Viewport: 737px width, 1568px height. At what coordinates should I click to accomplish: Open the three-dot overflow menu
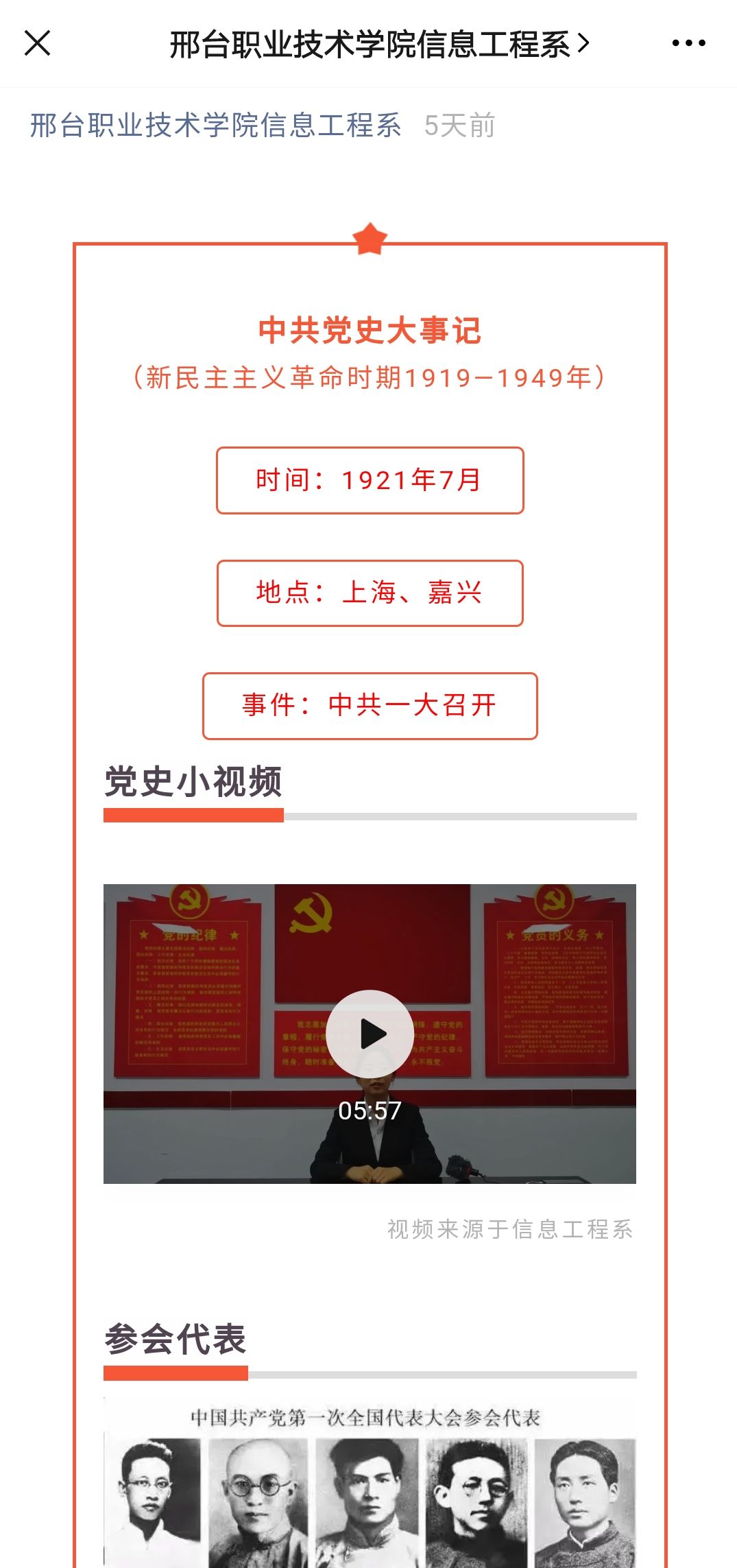click(x=688, y=43)
